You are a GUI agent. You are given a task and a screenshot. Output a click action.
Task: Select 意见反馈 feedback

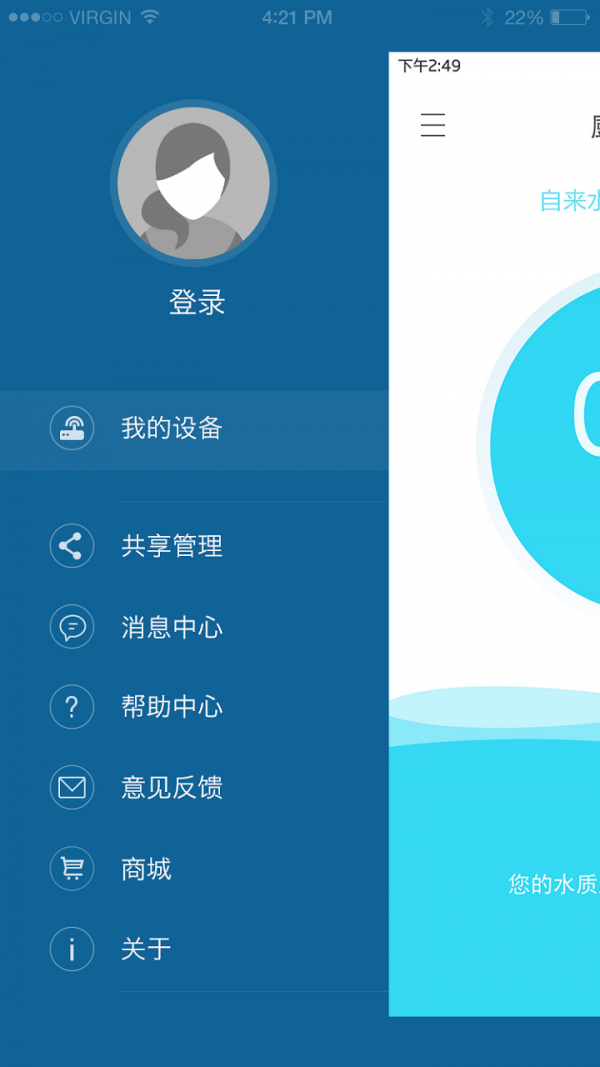pos(171,788)
